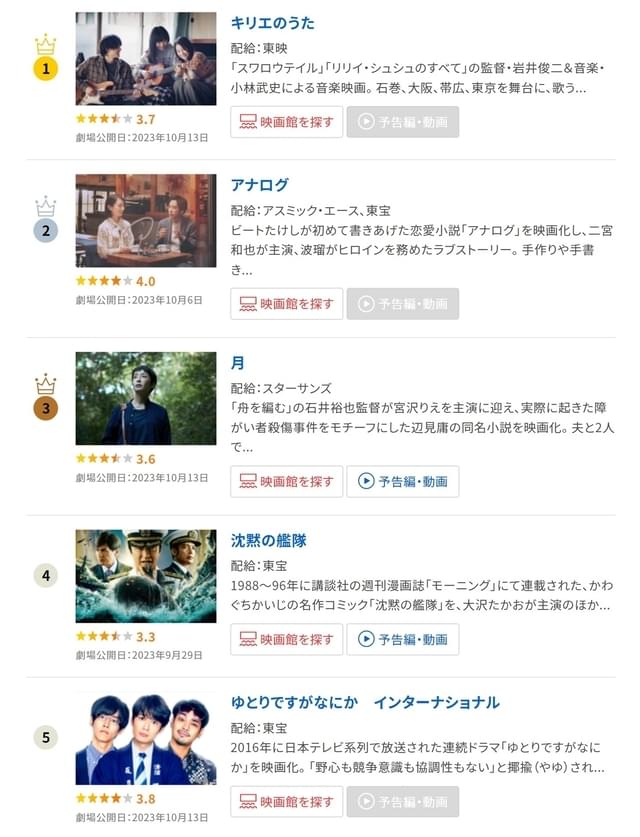Image resolution: width=640 pixels, height=837 pixels.
Task: Find theaters showing 月
Action: tap(286, 481)
